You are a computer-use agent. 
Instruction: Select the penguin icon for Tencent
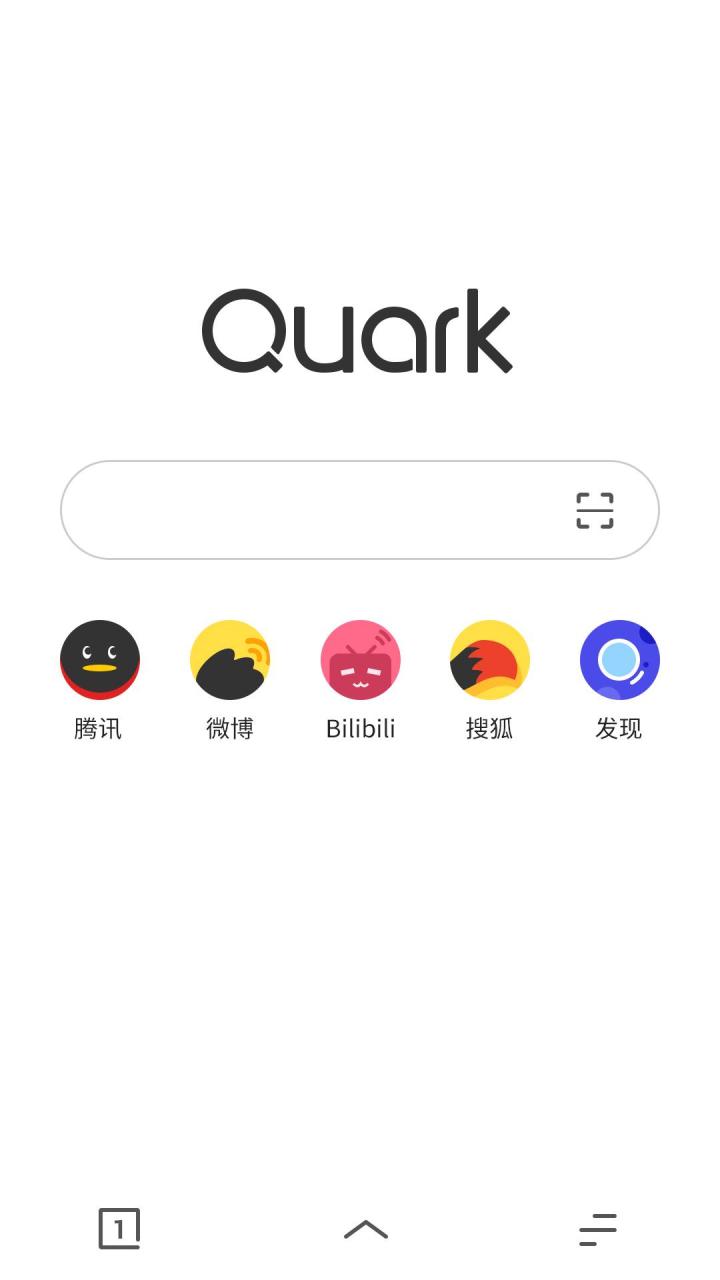point(98,660)
